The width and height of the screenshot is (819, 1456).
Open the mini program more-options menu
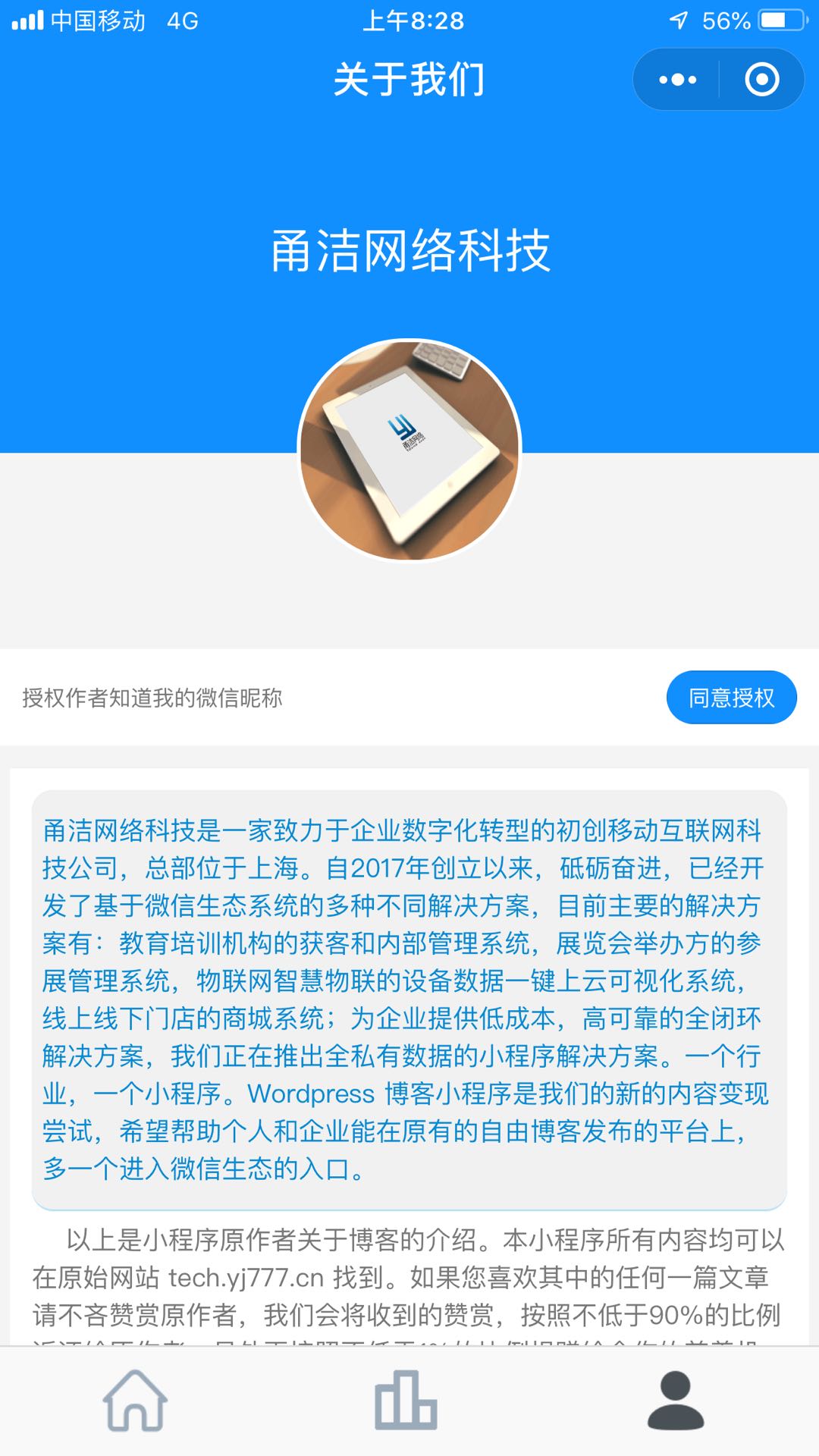point(677,80)
